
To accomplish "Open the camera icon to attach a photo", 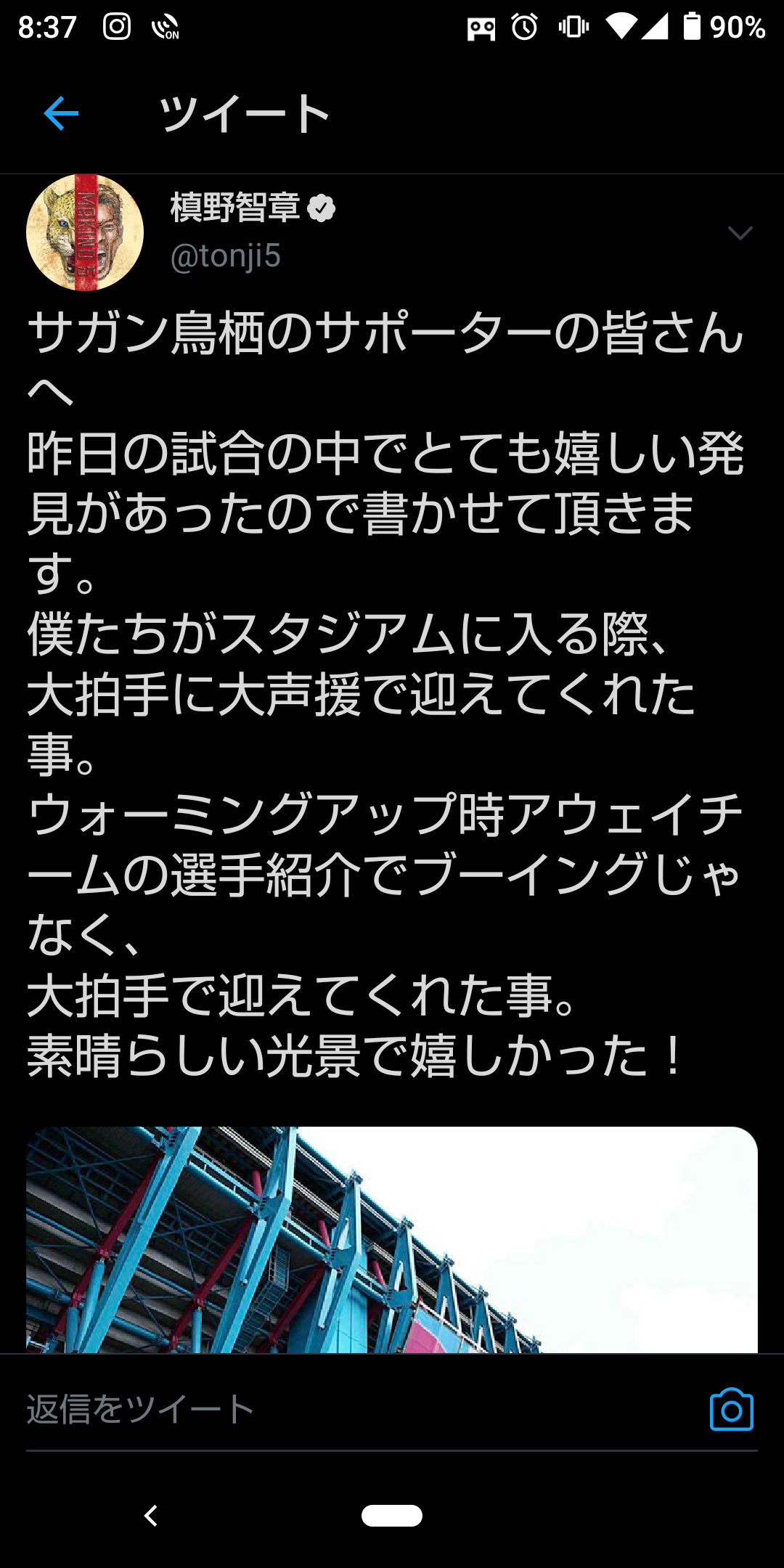I will 731,1410.
